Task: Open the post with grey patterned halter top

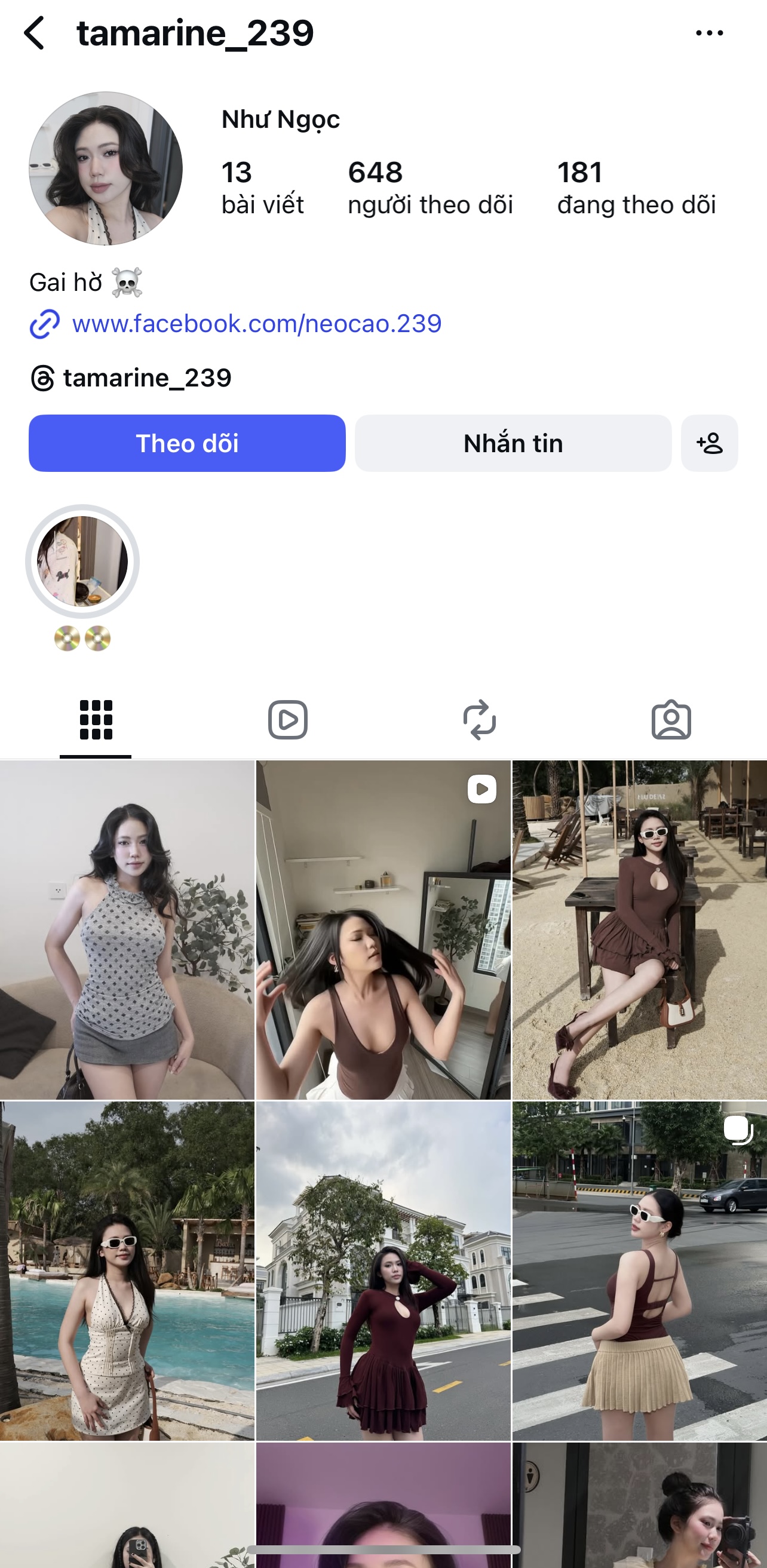Action: (127, 929)
